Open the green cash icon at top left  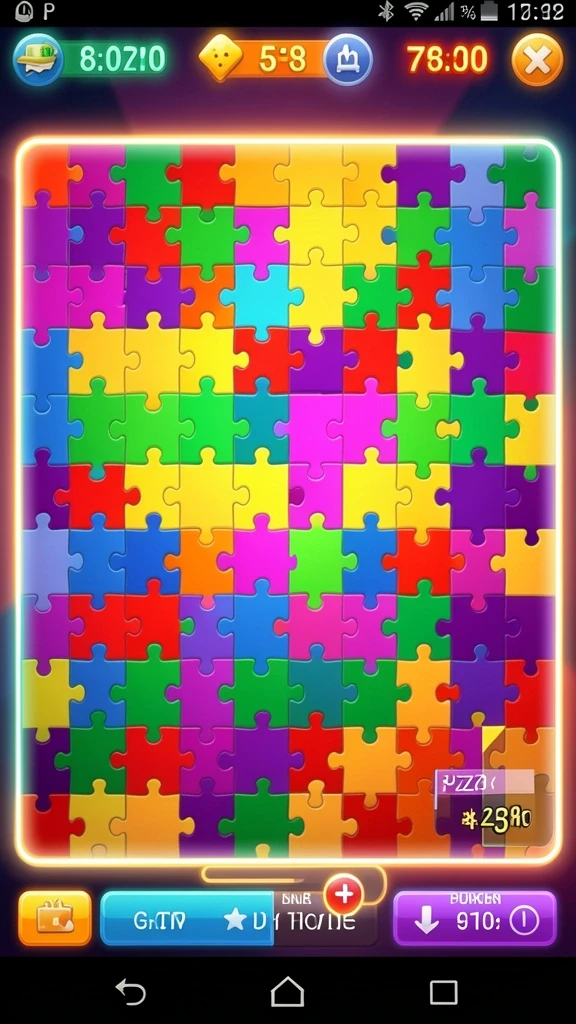pyautogui.click(x=39, y=60)
